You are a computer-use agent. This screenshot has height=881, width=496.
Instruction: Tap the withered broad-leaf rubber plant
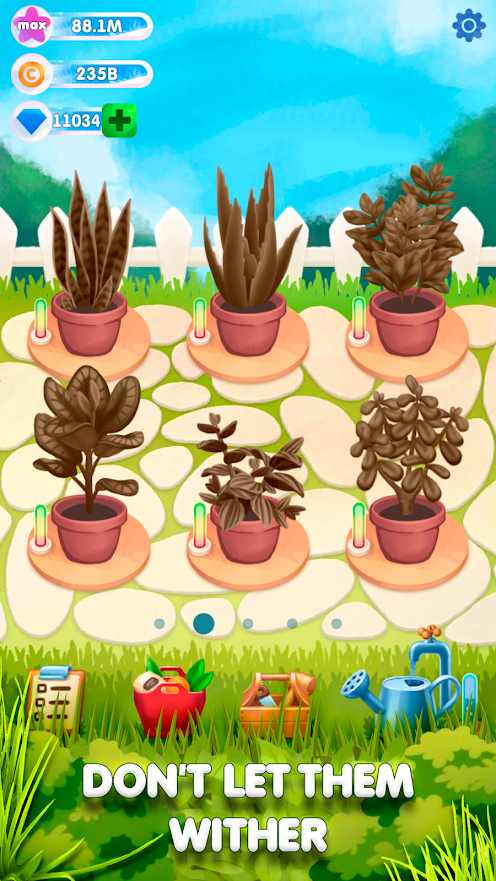pos(89,464)
